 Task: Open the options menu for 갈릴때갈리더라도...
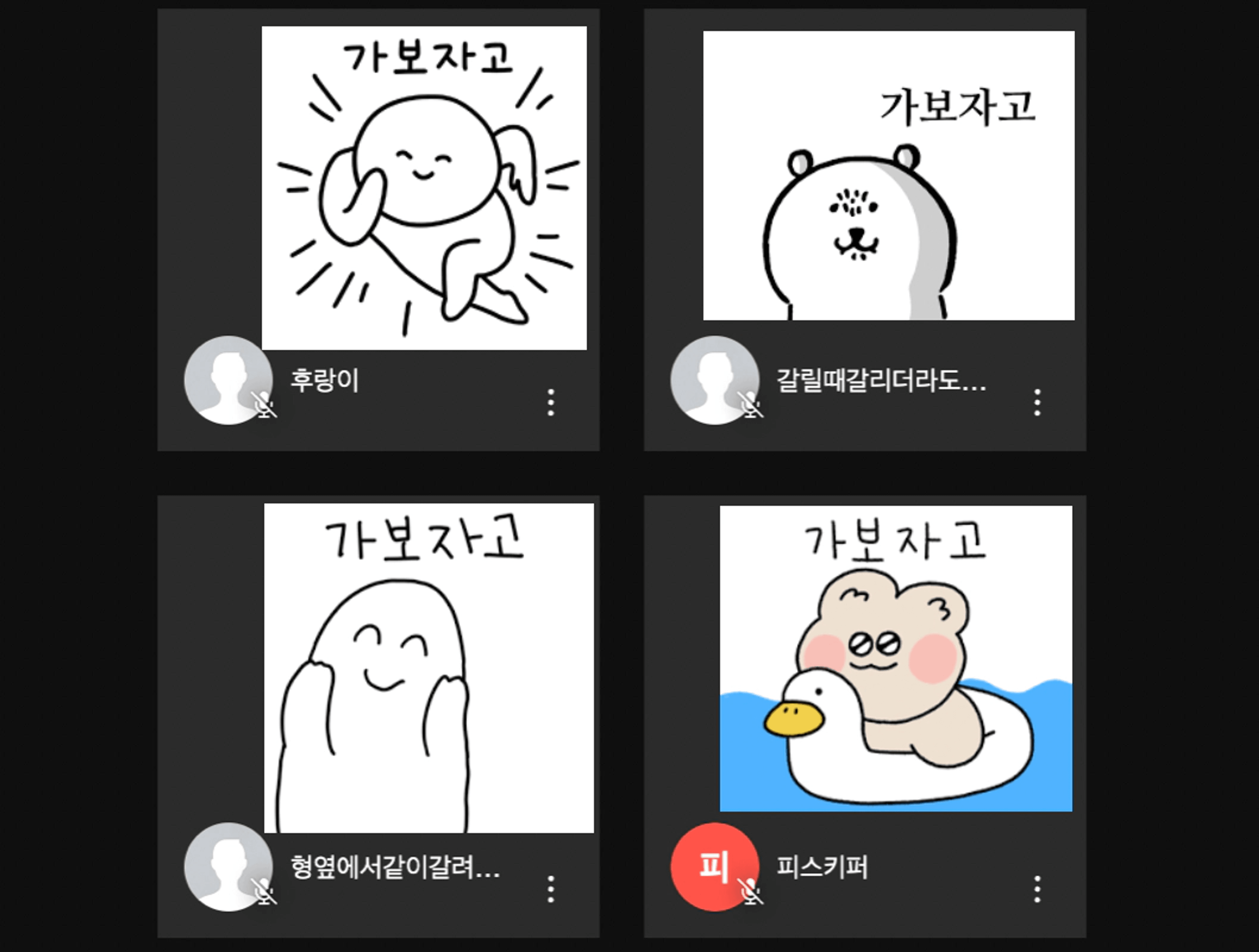pos(1037,402)
